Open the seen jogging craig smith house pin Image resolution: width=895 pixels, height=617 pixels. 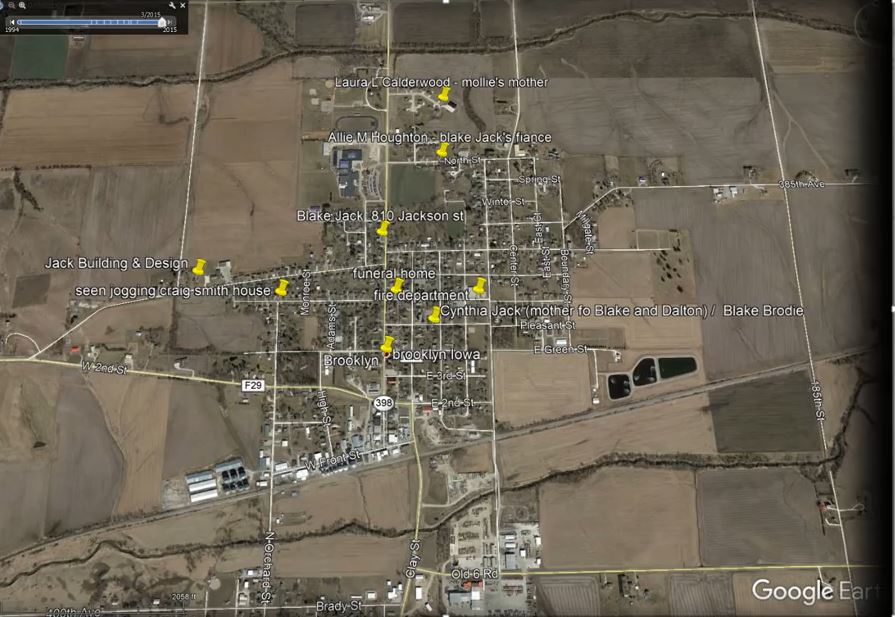click(281, 287)
